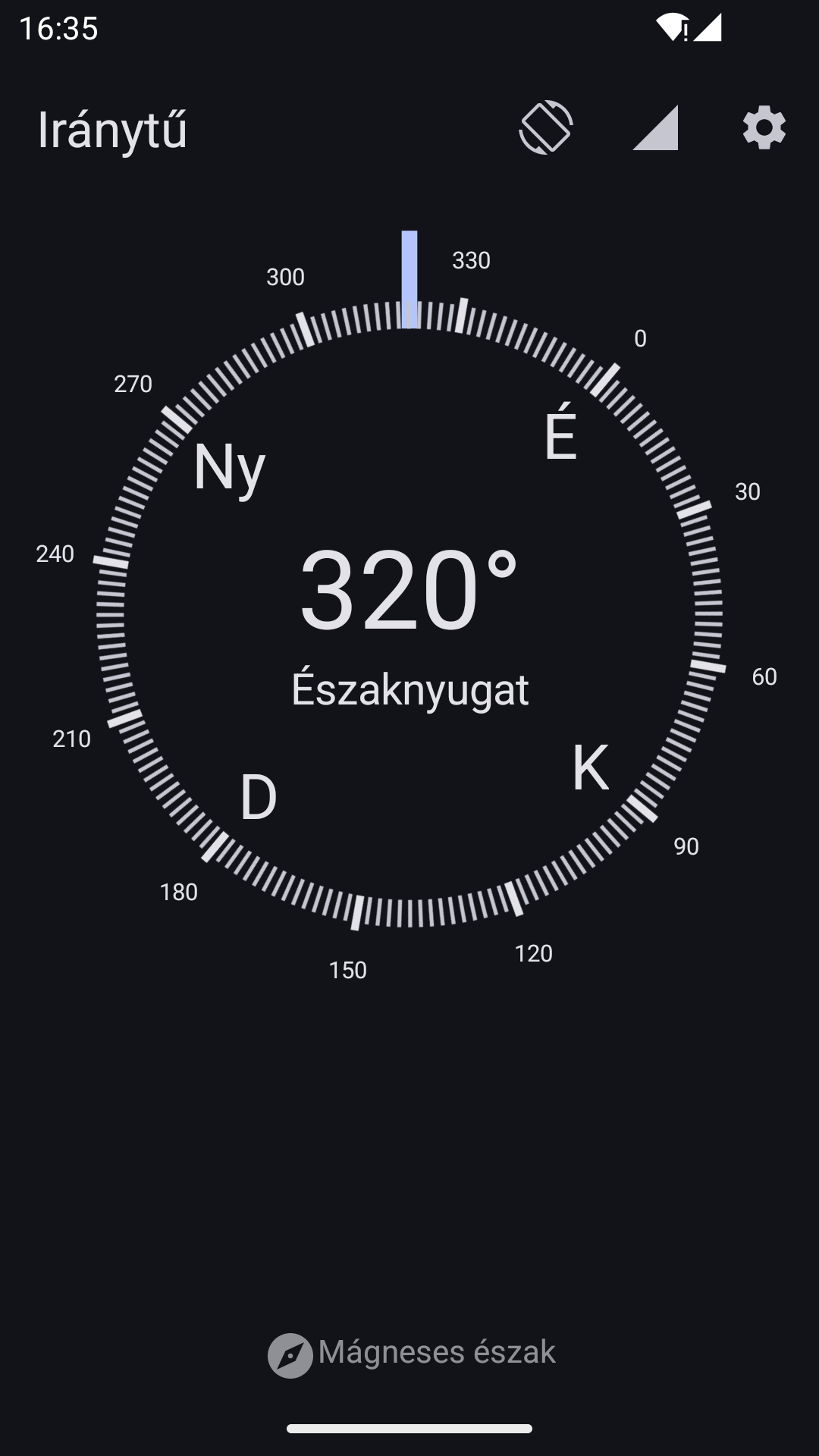Toggle the screen rotation lock icon
The width and height of the screenshot is (819, 1456).
click(x=546, y=127)
